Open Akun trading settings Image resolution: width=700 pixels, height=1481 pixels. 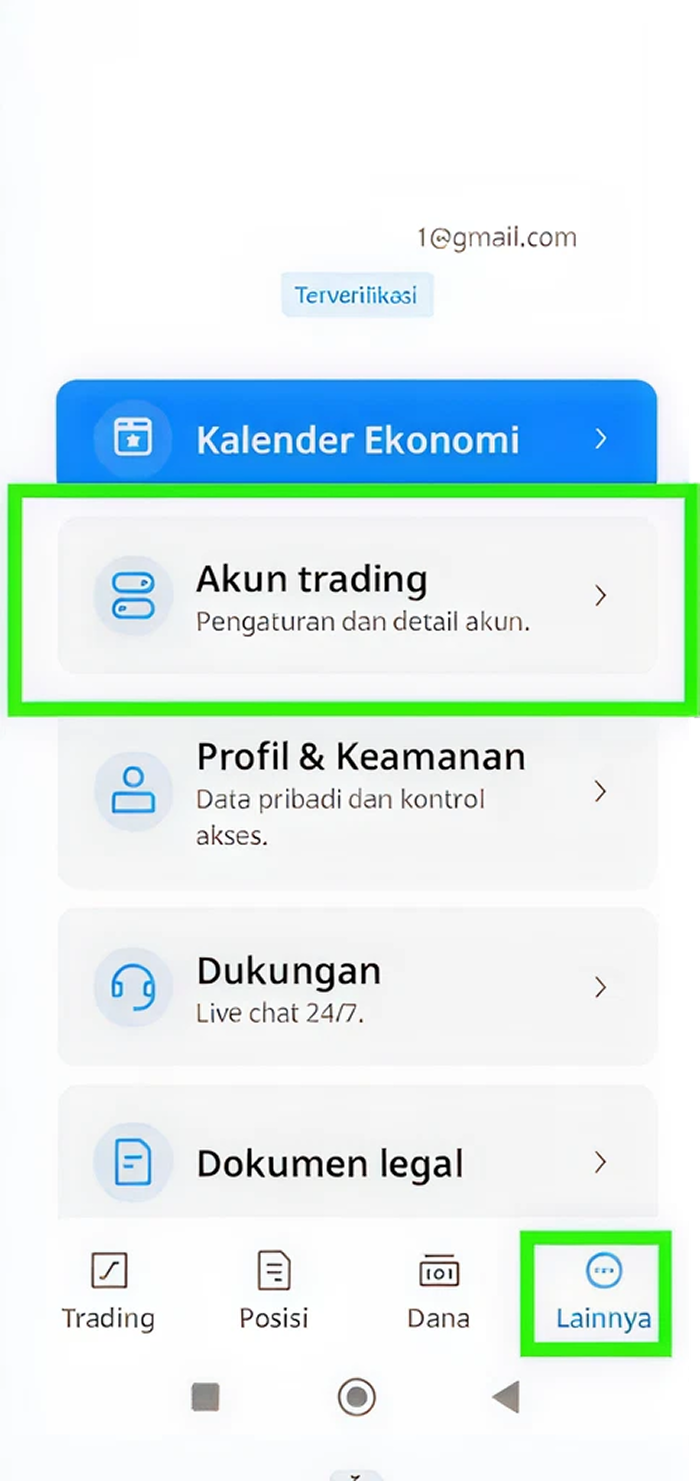click(356, 596)
